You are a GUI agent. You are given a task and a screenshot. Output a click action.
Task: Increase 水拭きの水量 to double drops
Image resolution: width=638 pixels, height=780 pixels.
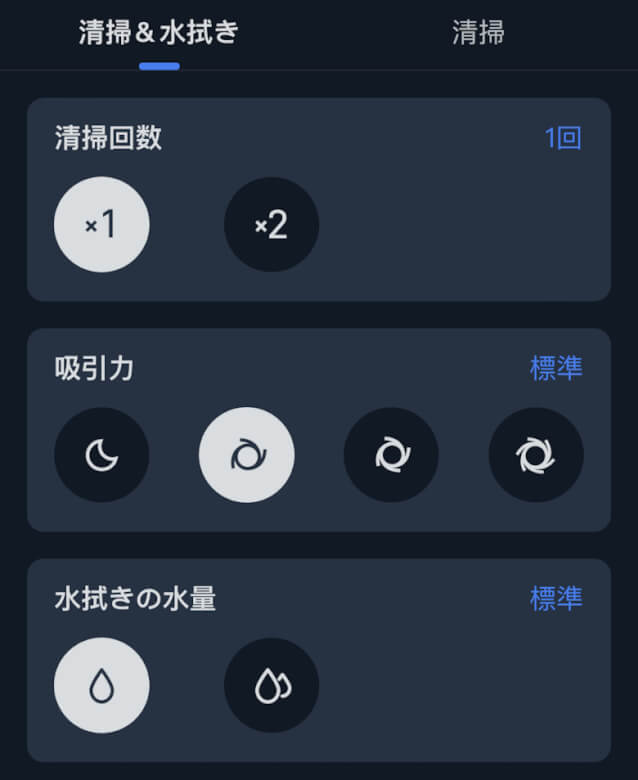pyautogui.click(x=271, y=685)
